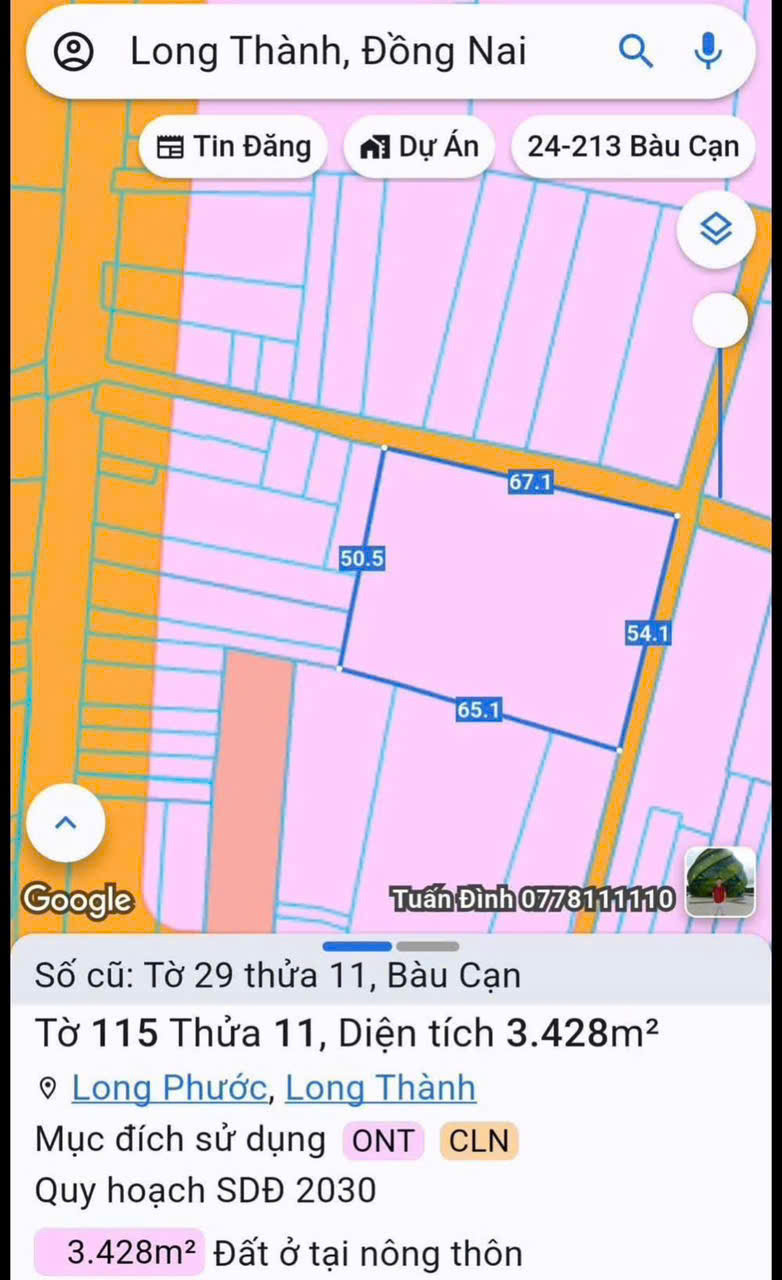Tap the magnifier search icon
The image size is (782, 1280).
635,50
